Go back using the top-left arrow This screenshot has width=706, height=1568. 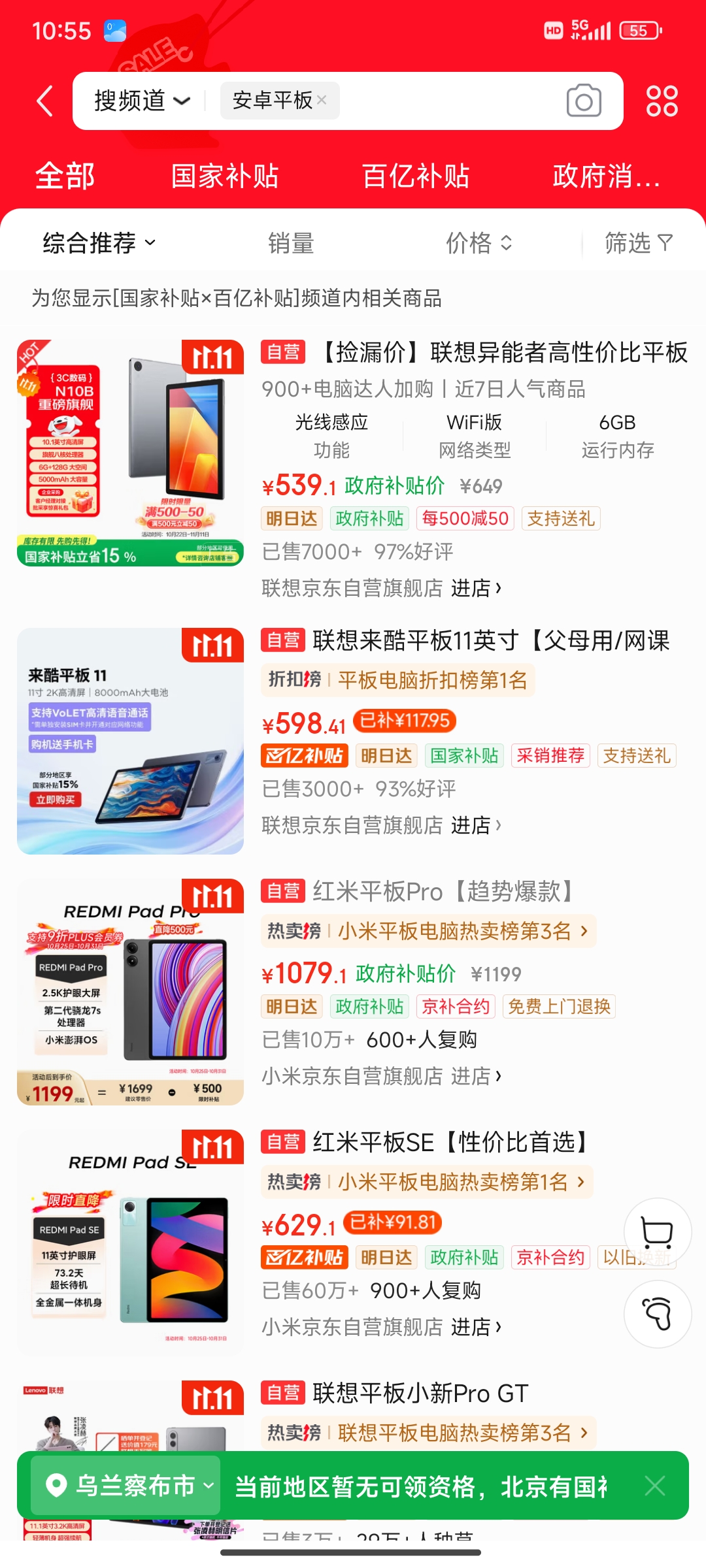pos(44,102)
